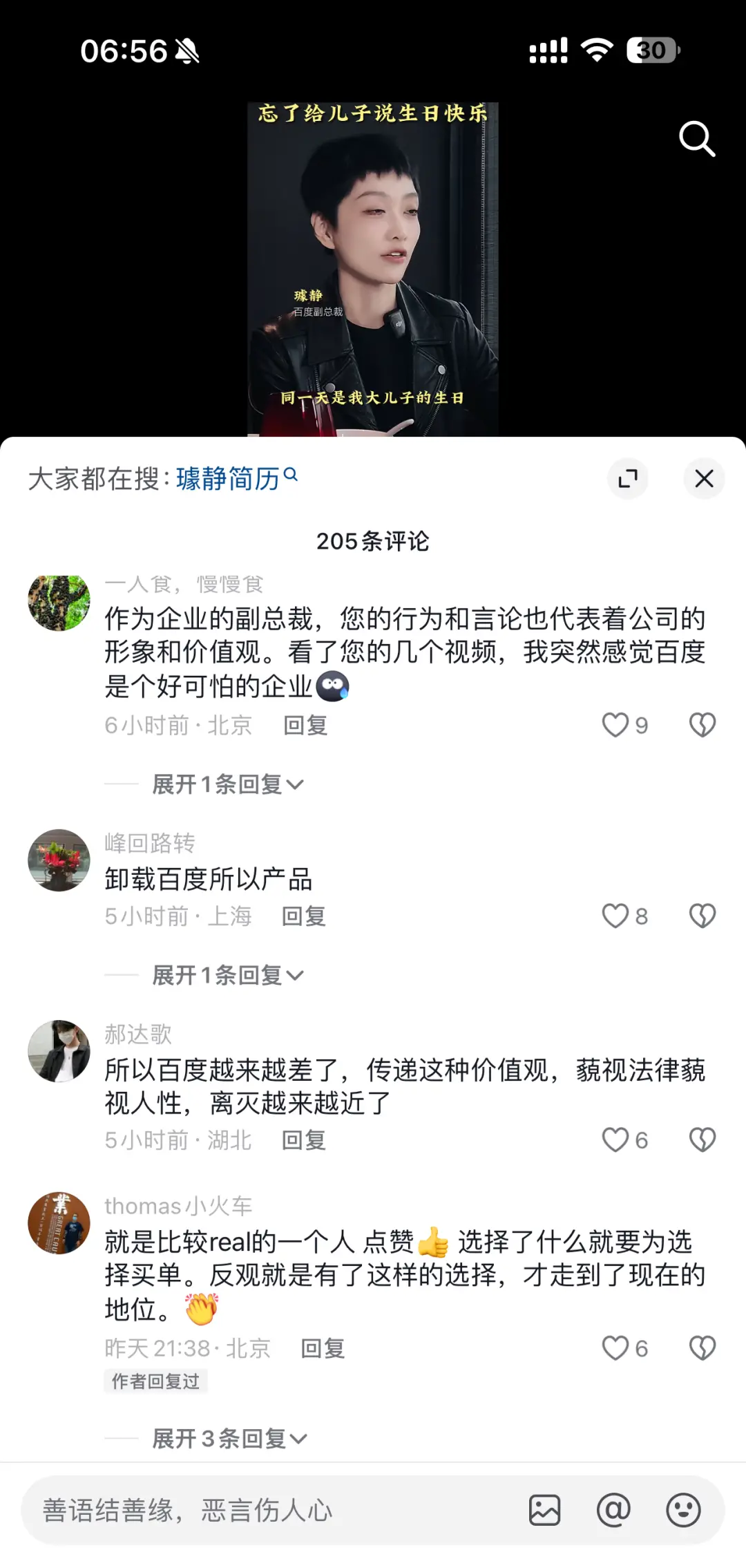Screen dimensions: 746x1568
Task: Like 峰回路转's uninstall comment
Action: pos(613,916)
